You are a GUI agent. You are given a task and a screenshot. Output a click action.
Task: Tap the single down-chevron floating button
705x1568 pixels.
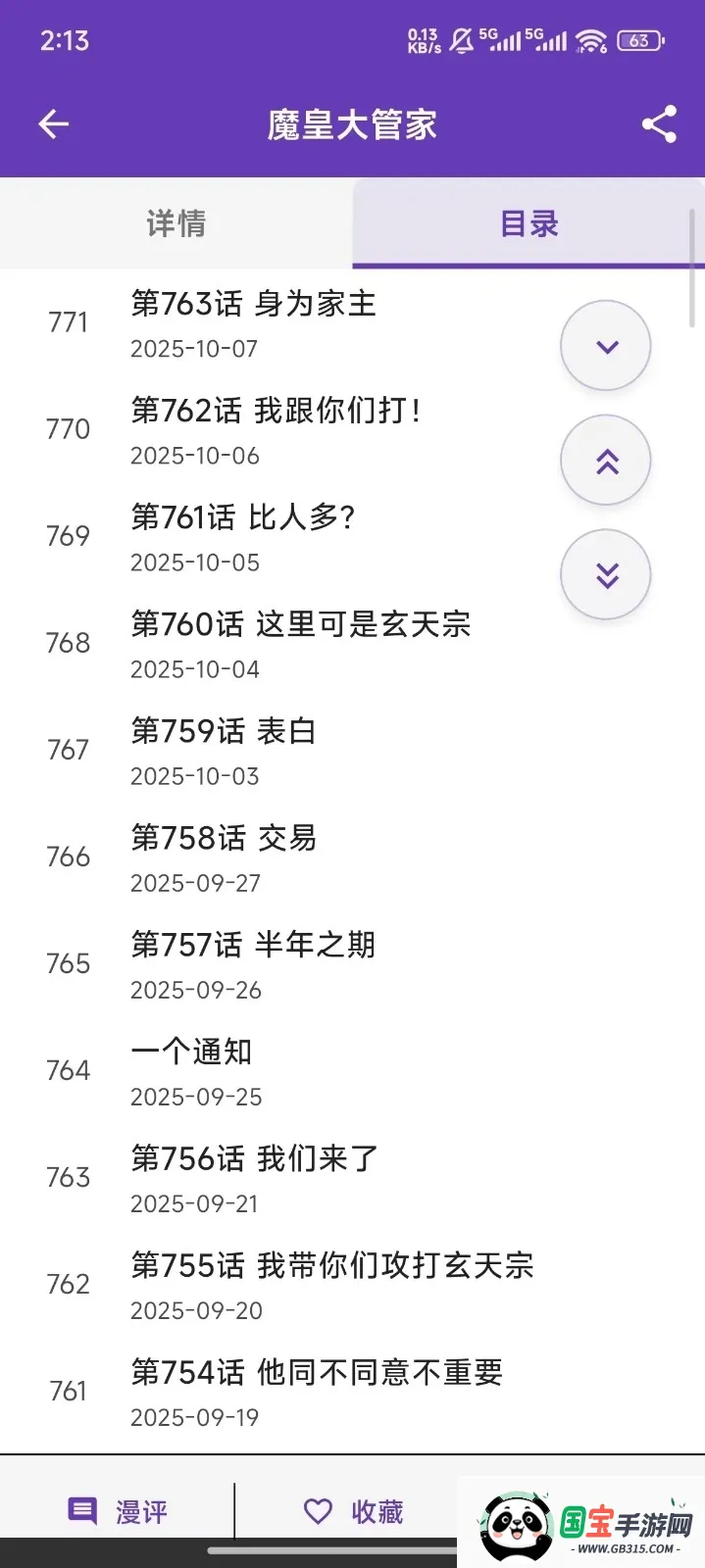[x=606, y=346]
